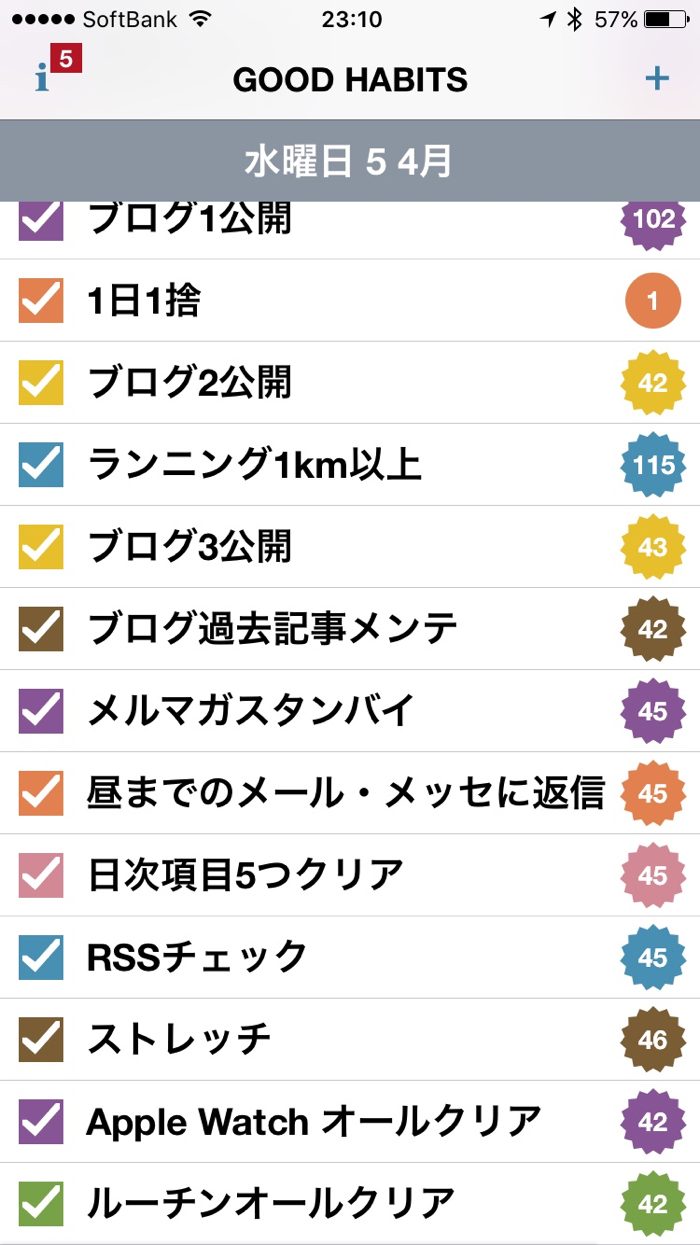Add a new habit with plus icon
Viewport: 700px width, 1245px height.
[656, 78]
